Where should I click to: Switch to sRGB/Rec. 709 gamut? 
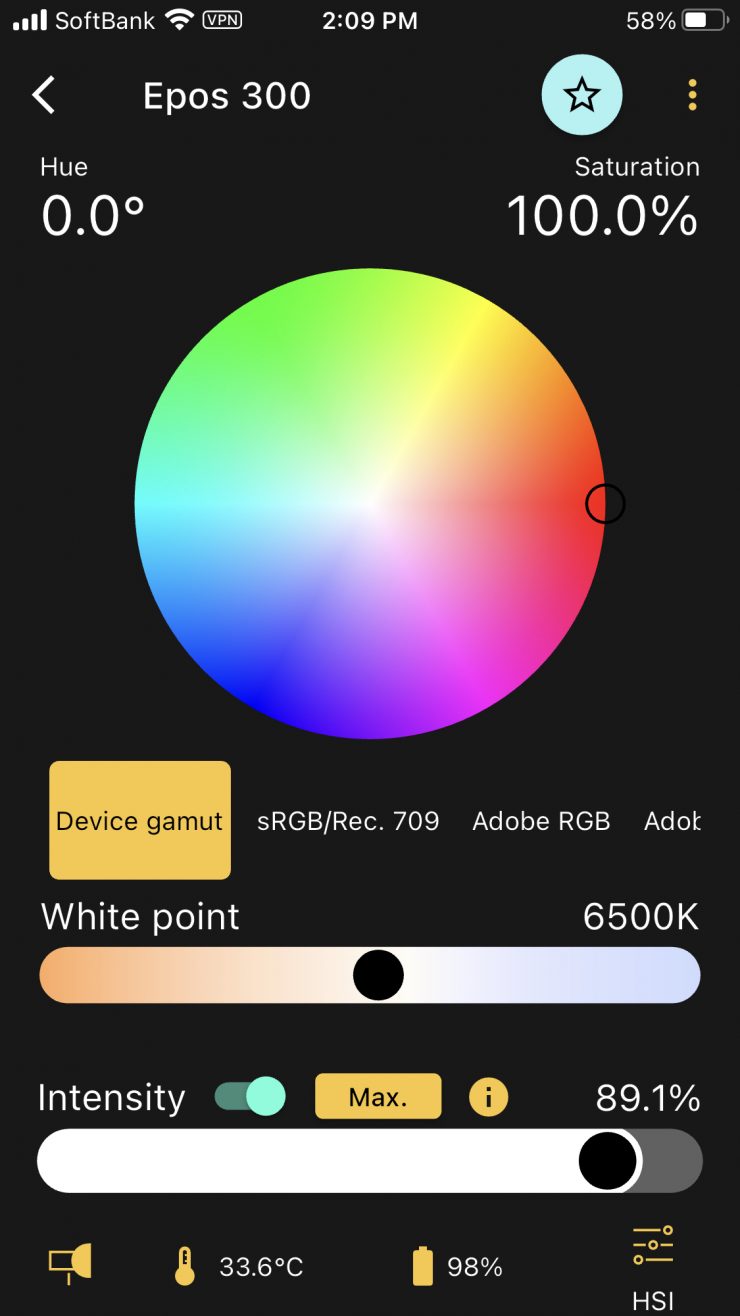point(348,821)
